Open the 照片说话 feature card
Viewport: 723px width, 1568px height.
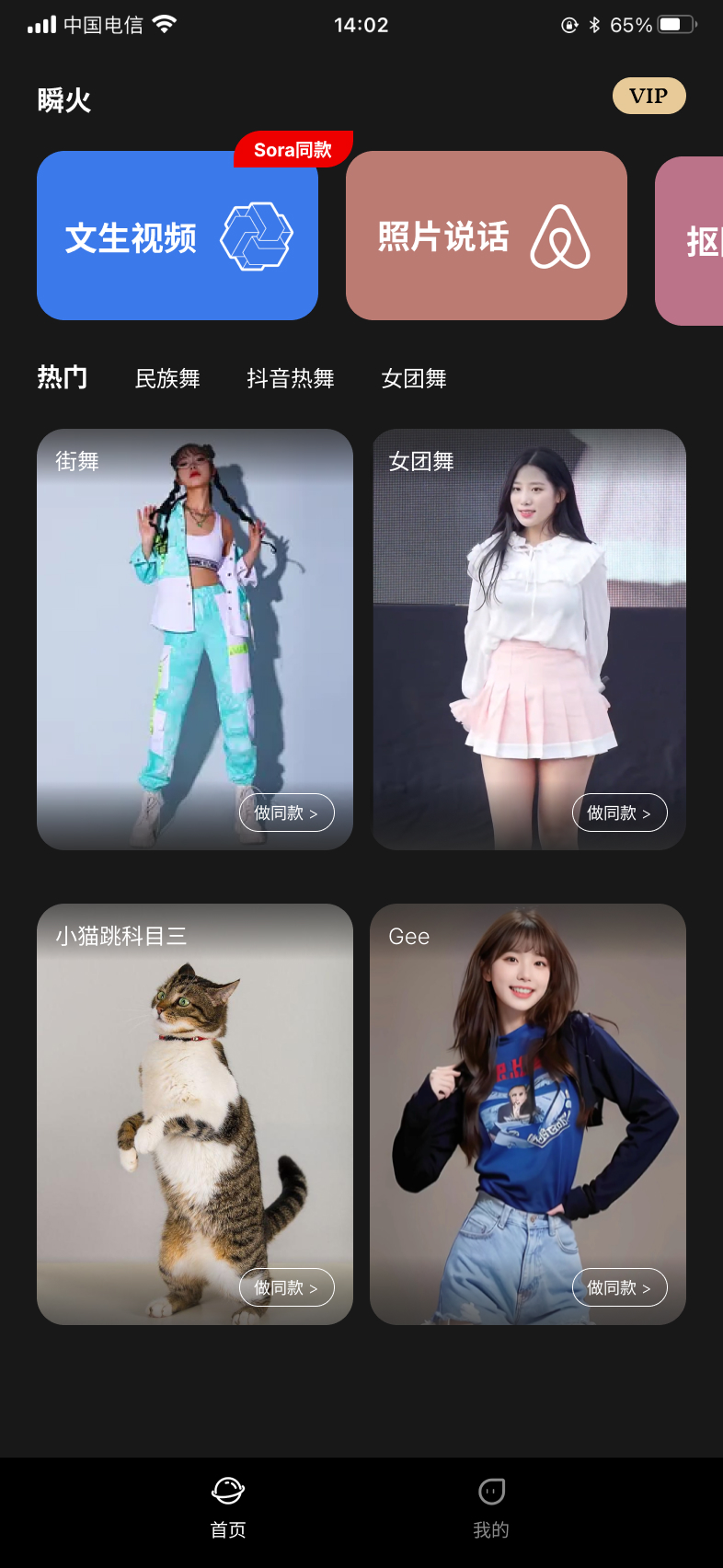(486, 236)
